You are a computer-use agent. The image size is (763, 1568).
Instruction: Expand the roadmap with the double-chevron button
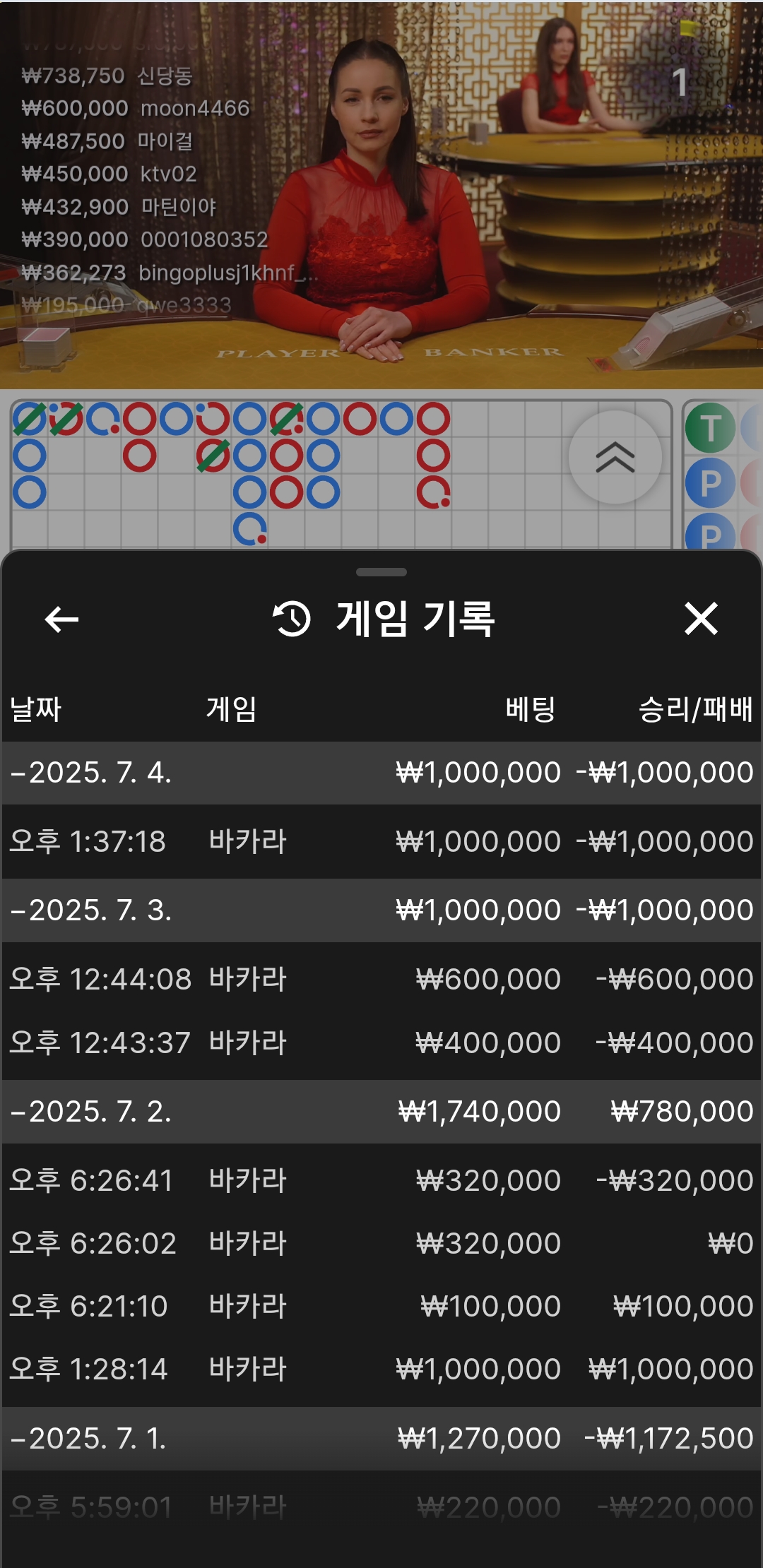tap(615, 457)
